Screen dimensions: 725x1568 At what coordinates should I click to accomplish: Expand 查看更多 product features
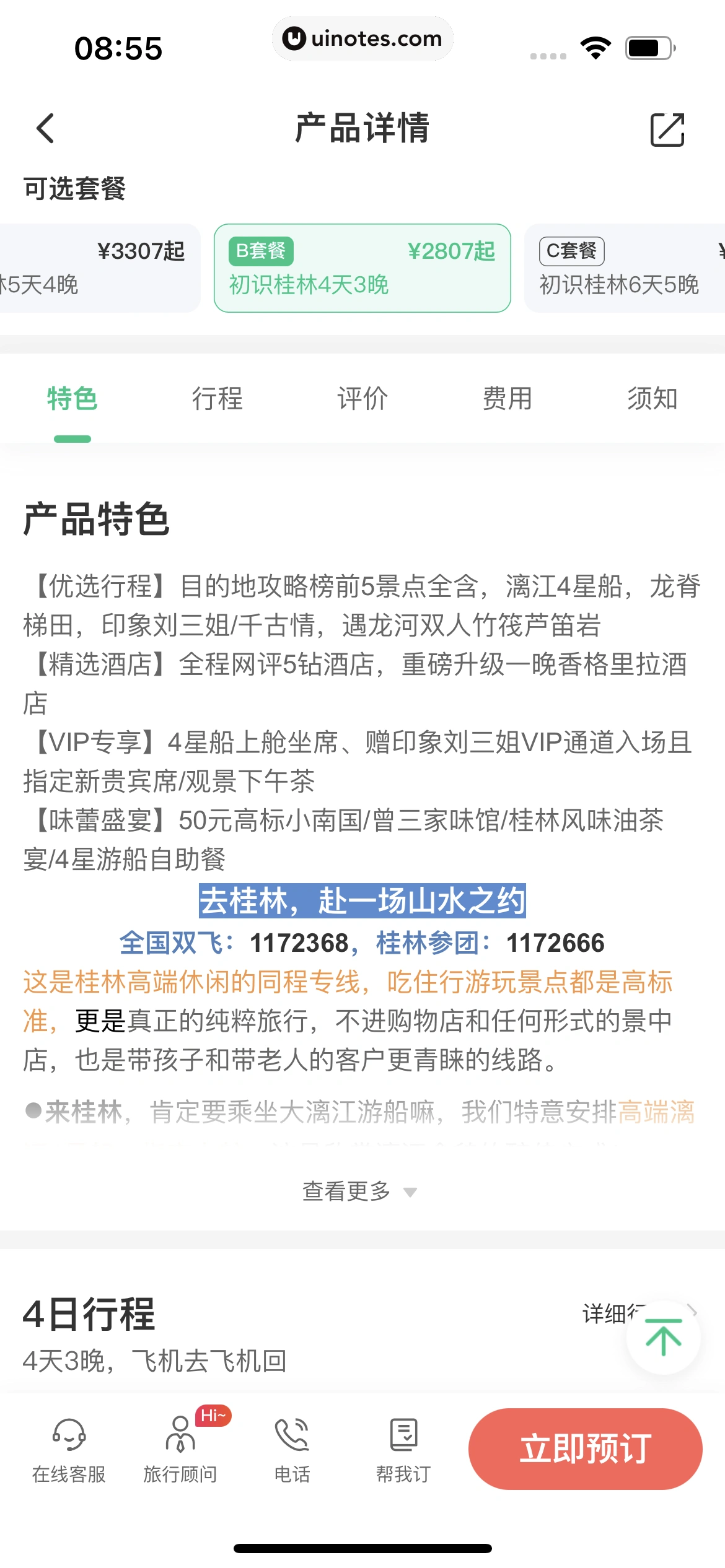359,1191
